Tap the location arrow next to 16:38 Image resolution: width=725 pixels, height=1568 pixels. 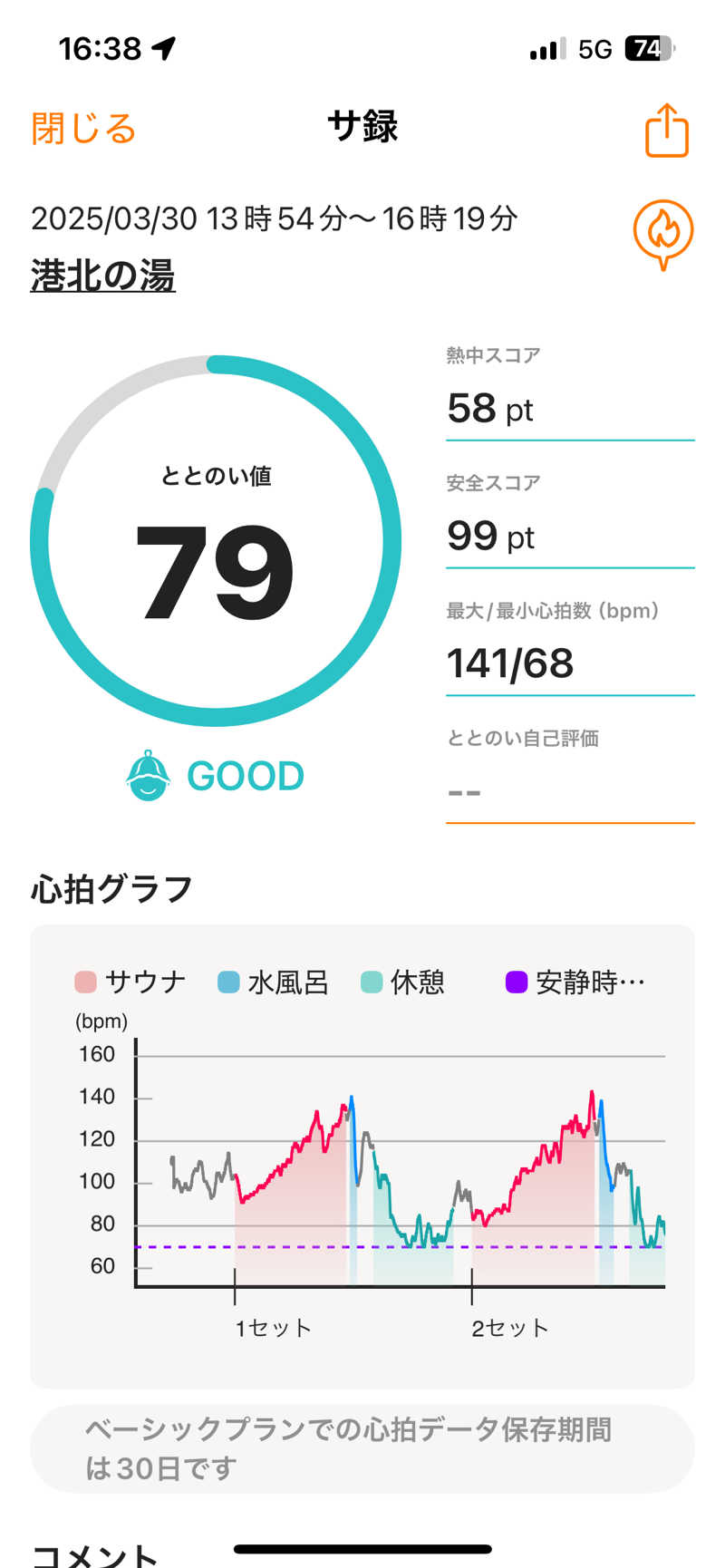(161, 47)
